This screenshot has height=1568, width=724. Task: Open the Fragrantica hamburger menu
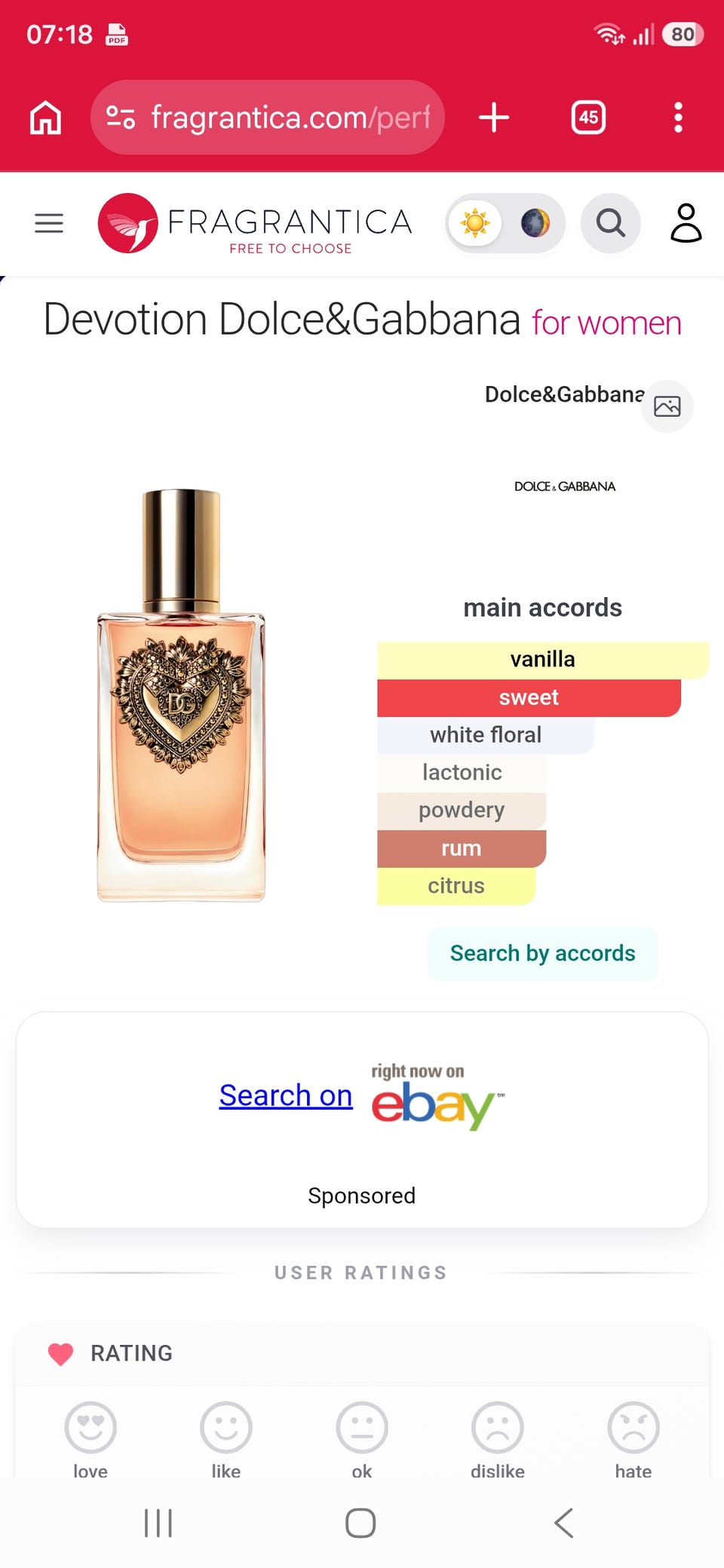click(x=49, y=223)
